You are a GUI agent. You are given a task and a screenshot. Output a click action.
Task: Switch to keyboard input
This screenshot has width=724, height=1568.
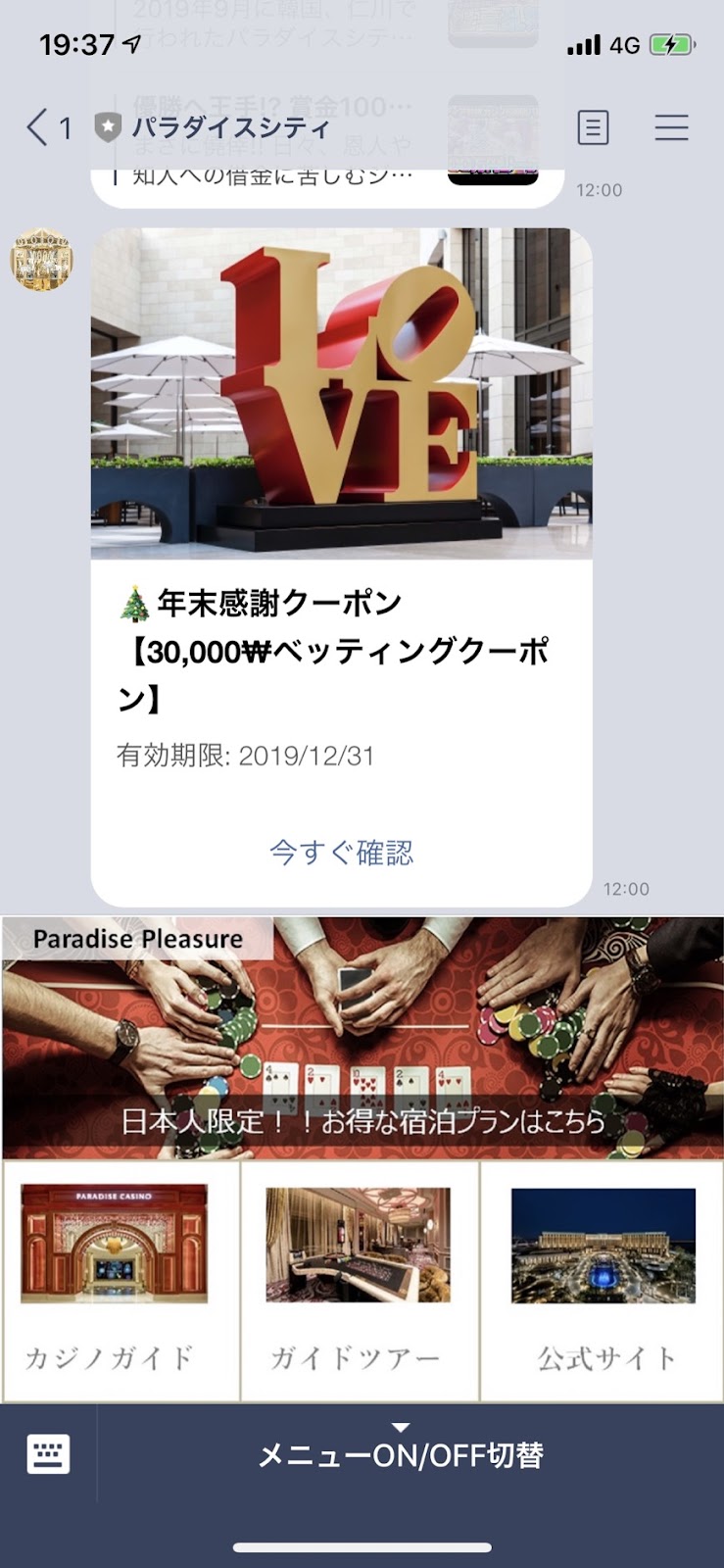click(48, 1453)
